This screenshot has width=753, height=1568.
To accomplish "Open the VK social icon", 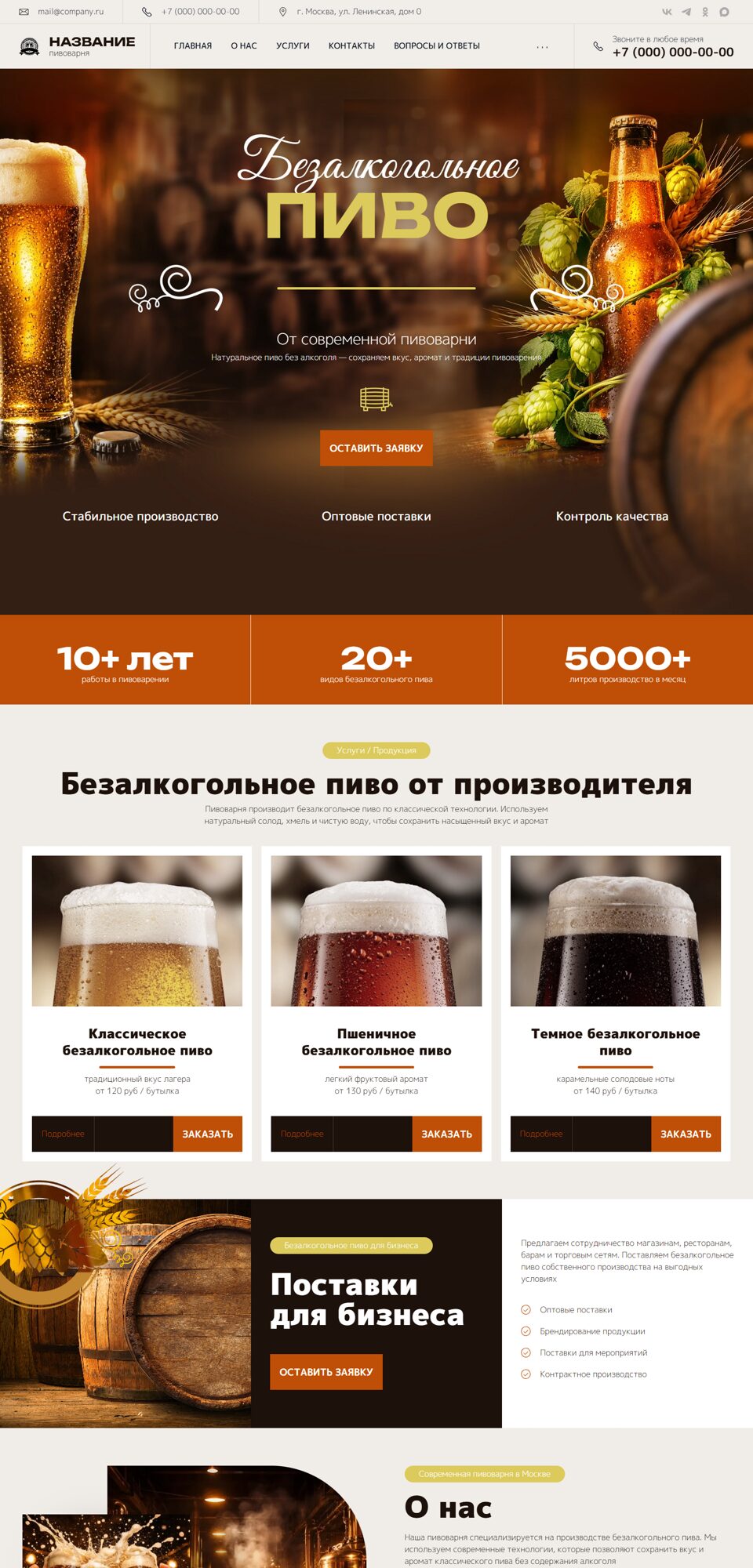I will 667,12.
